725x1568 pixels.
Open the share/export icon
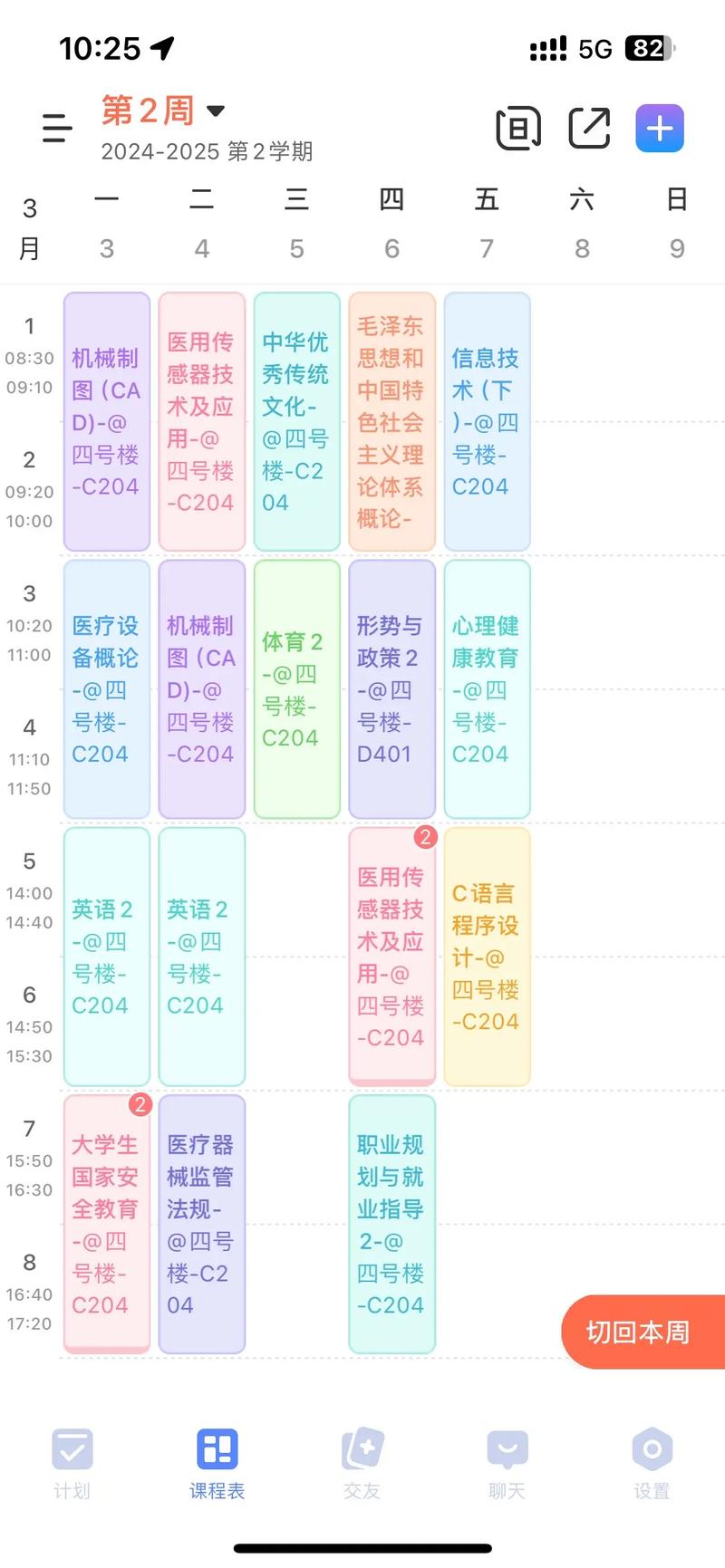(x=588, y=129)
